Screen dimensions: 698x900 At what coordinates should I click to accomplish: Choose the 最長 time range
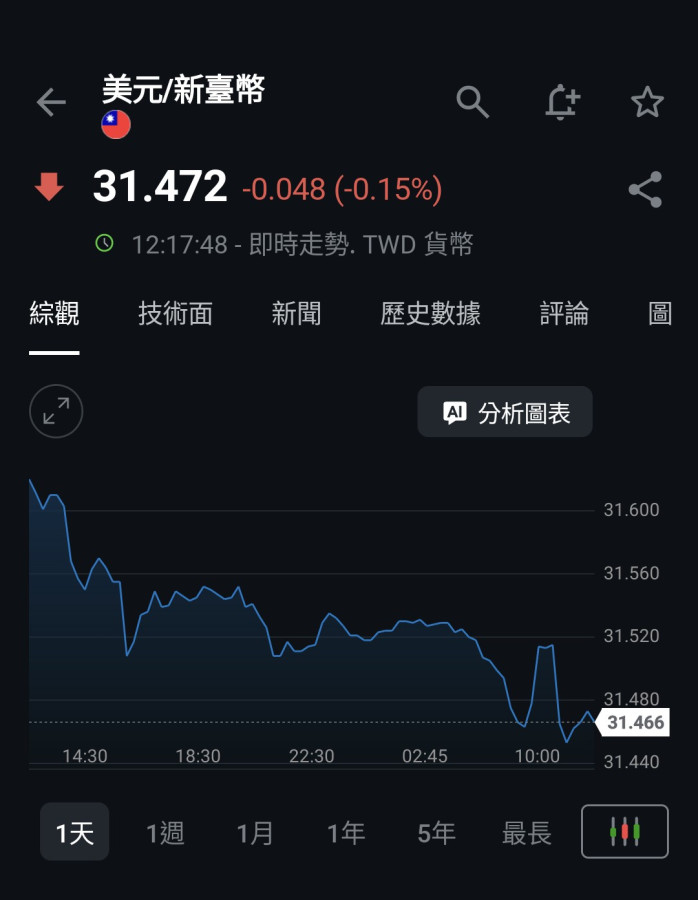pyautogui.click(x=527, y=833)
